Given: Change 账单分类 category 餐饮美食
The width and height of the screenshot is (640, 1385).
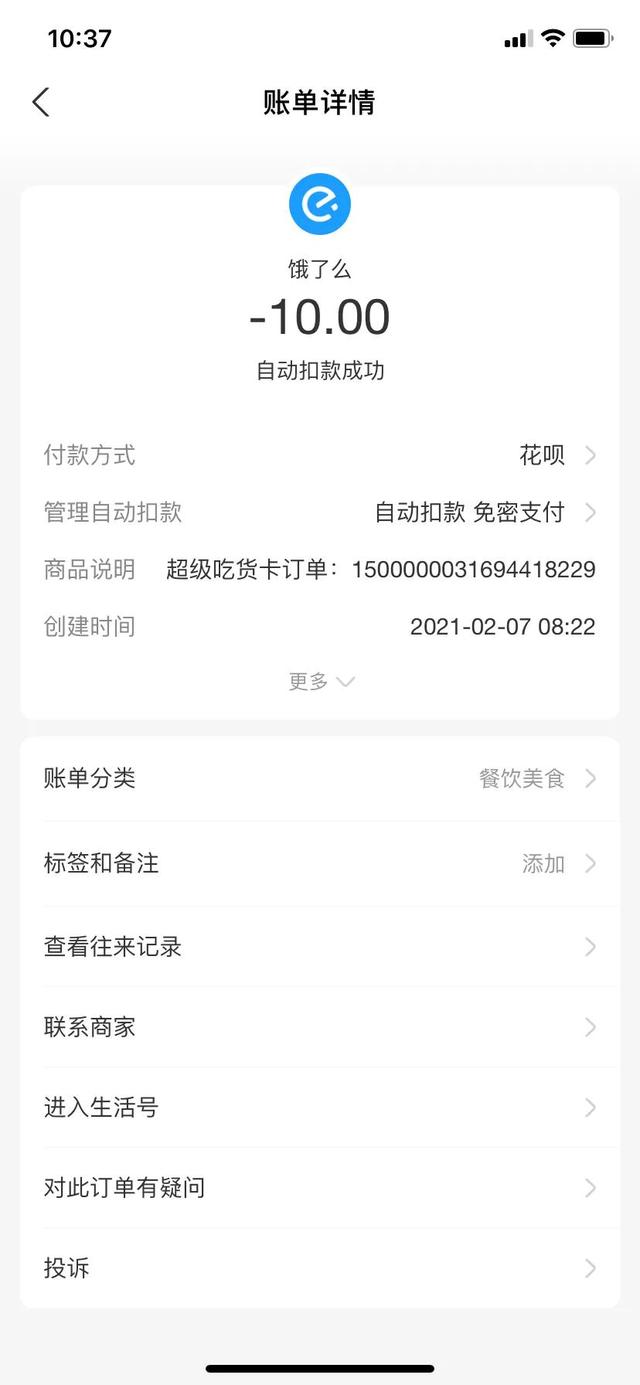Looking at the screenshot, I should click(320, 779).
